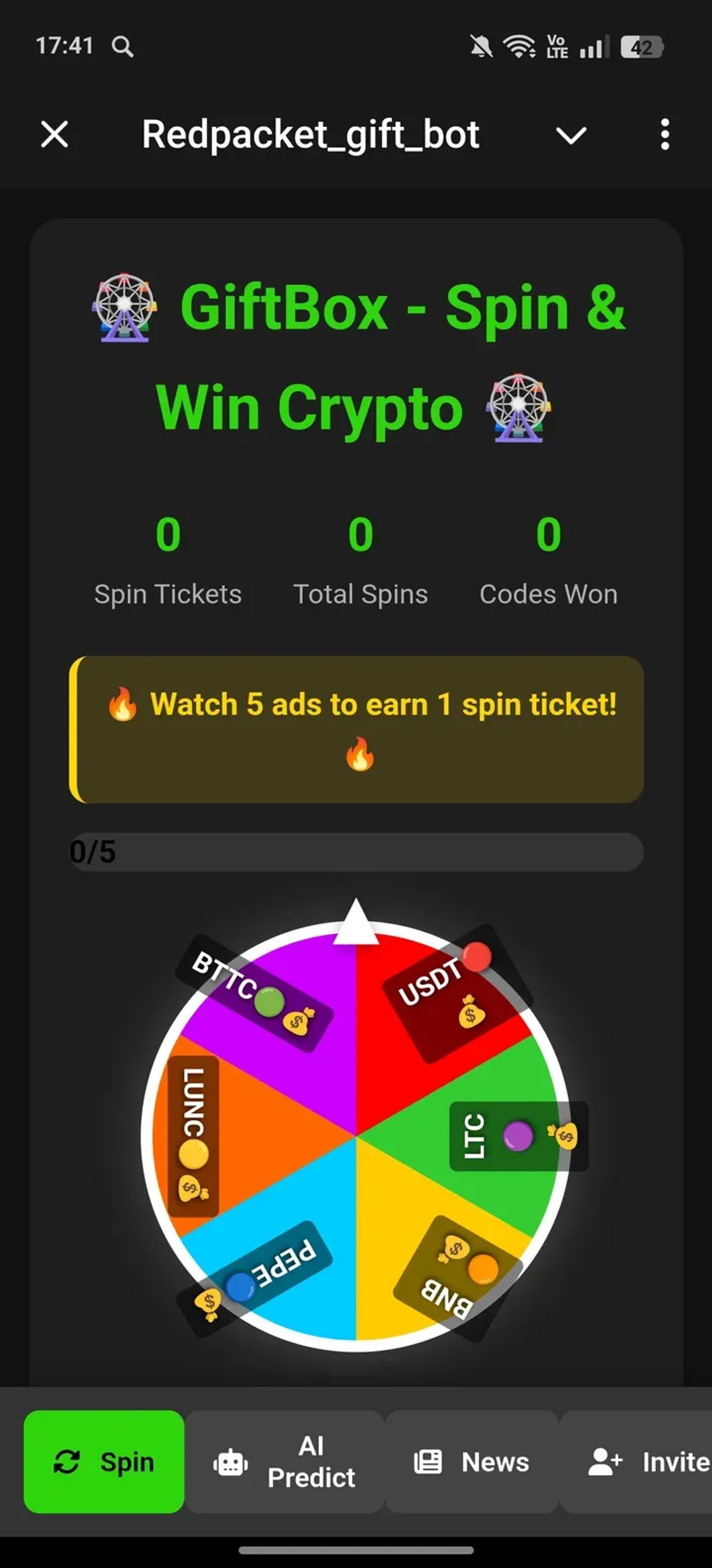The width and height of the screenshot is (712, 1568).
Task: Select the Spin icon in bottom navigation
Action: (x=67, y=1462)
